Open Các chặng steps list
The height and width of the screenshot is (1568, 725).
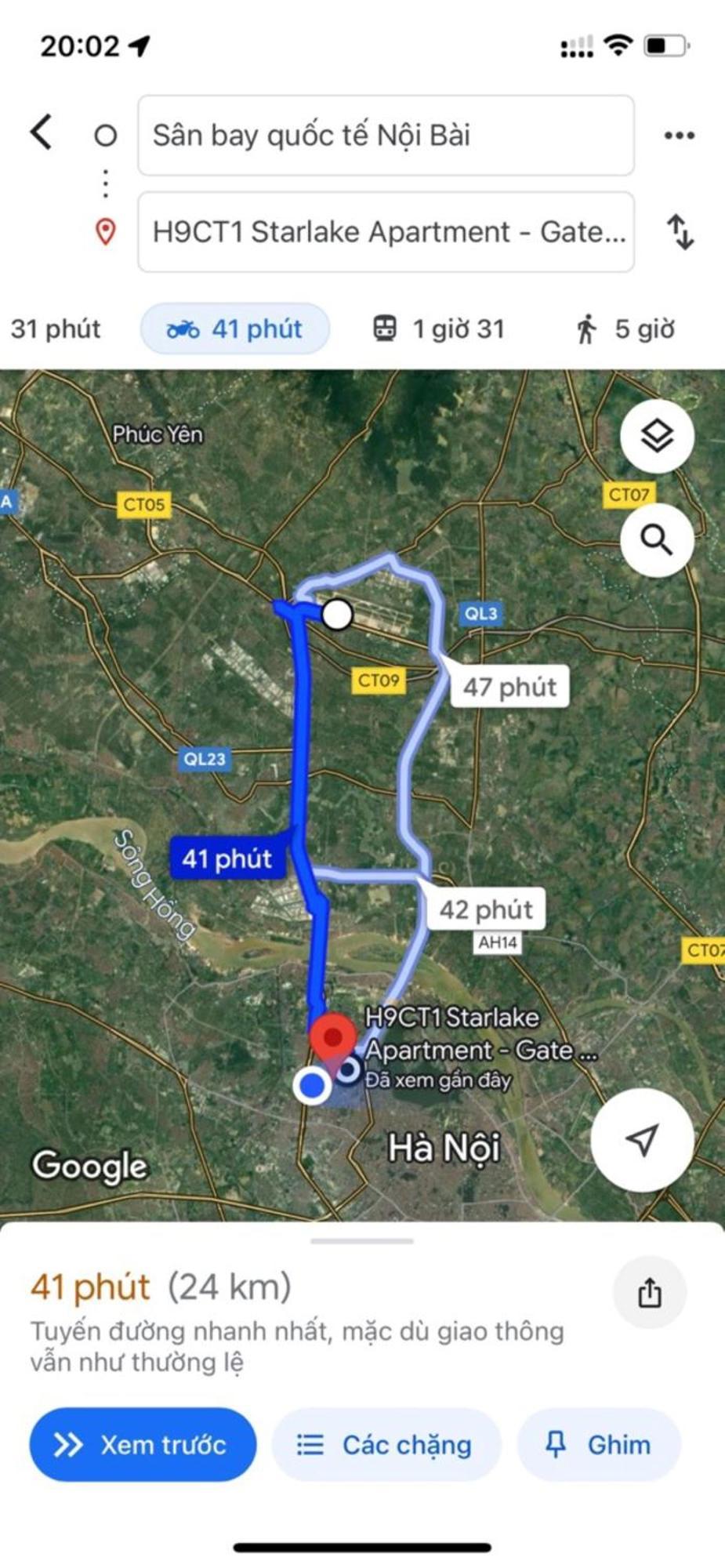[x=385, y=1444]
